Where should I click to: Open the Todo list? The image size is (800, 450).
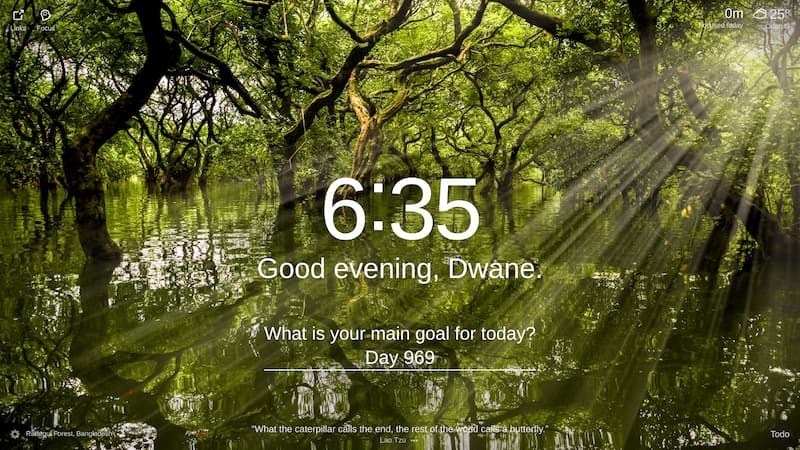pyautogui.click(x=779, y=434)
